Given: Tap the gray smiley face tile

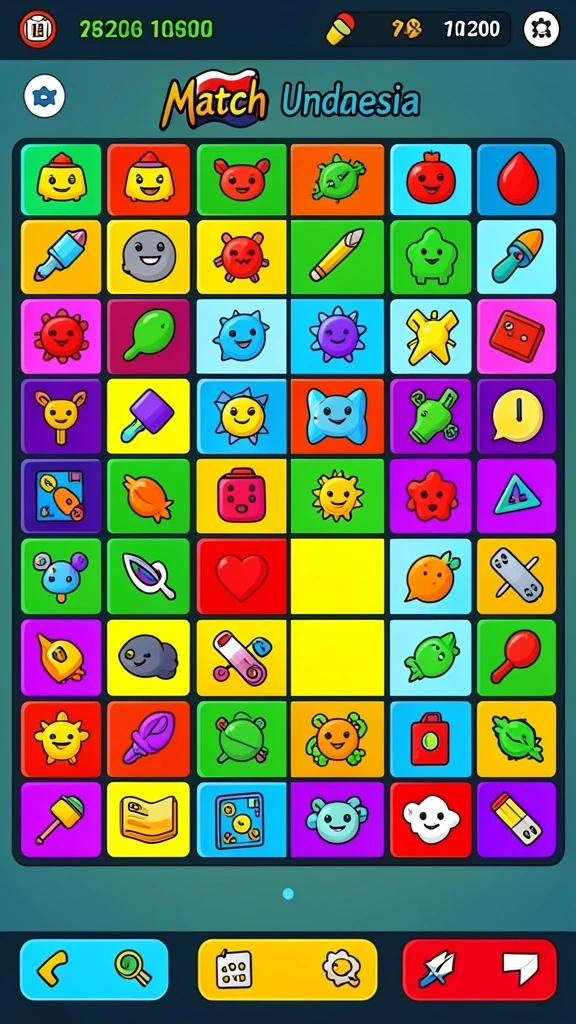Looking at the screenshot, I should tap(148, 257).
